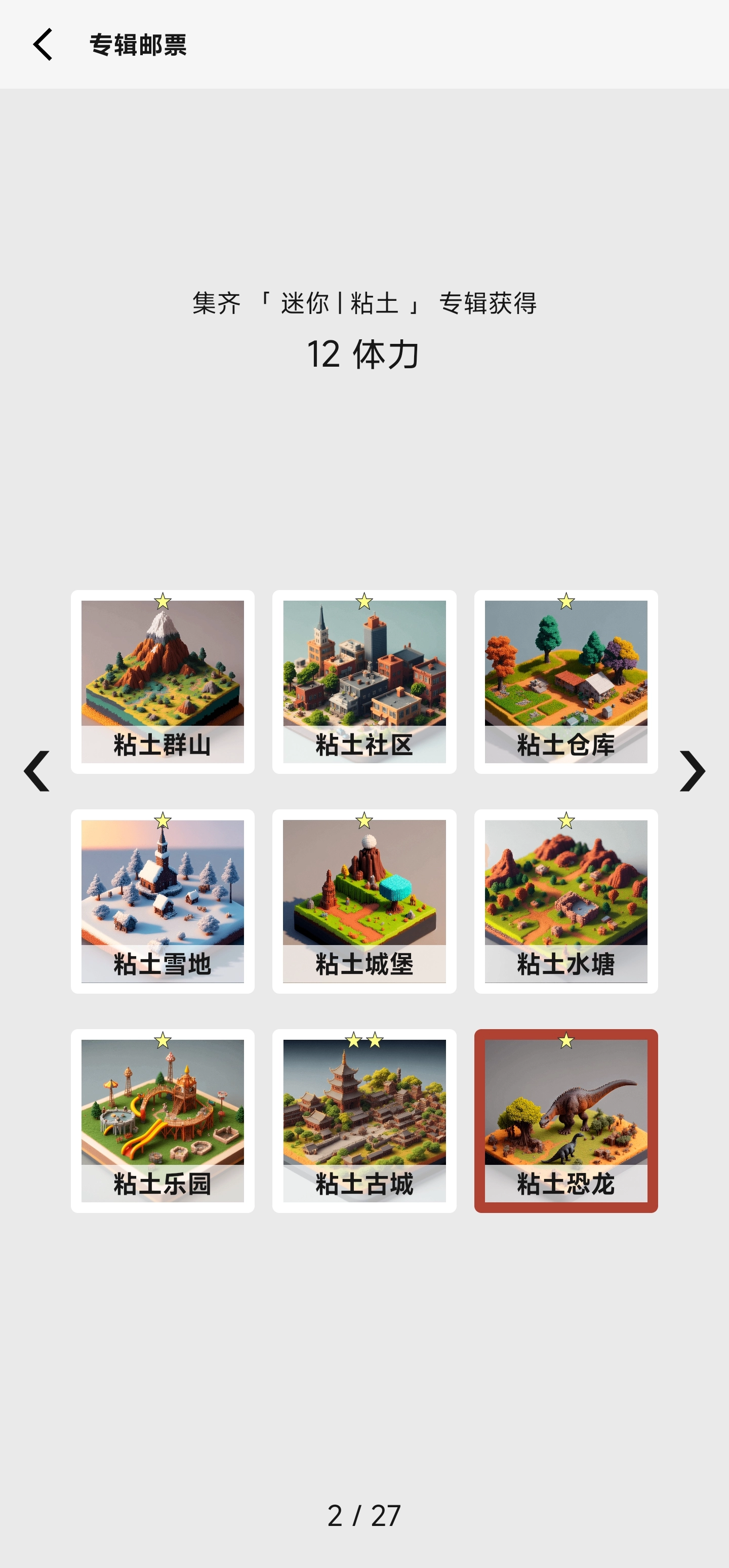Tap the star on 粘土雪地
Image resolution: width=729 pixels, height=1568 pixels.
coord(162,819)
